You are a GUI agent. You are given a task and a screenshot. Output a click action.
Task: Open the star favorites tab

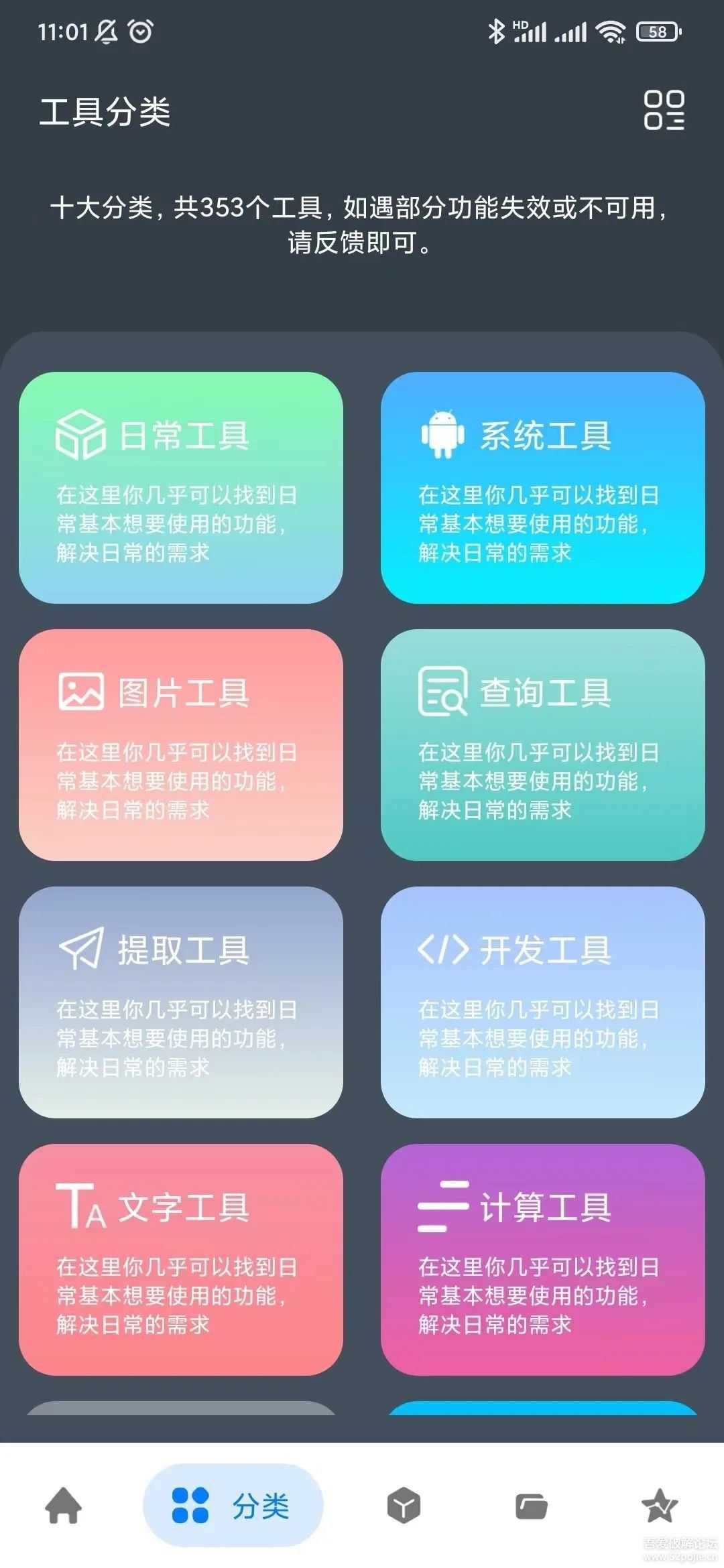[x=660, y=1506]
